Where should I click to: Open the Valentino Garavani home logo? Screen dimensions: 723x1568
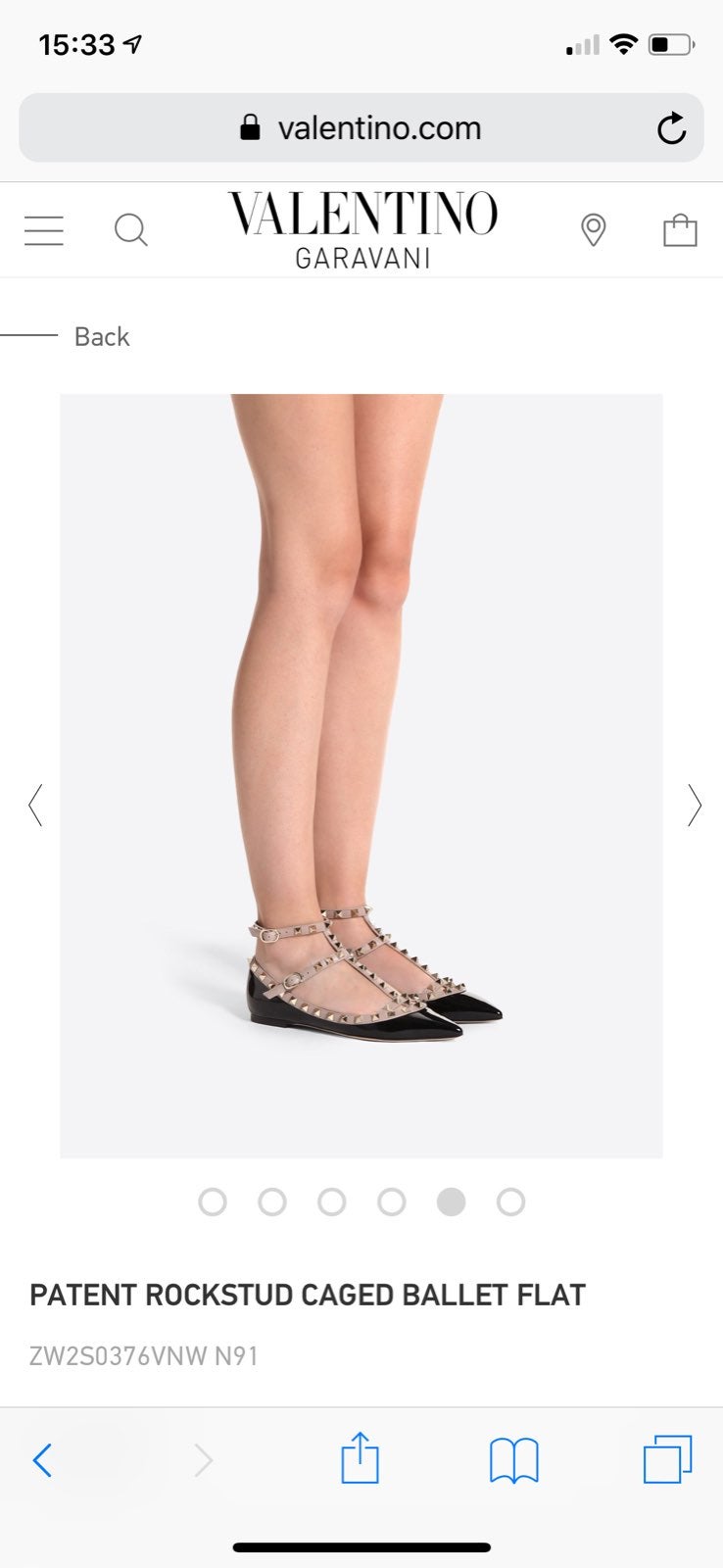click(x=362, y=230)
